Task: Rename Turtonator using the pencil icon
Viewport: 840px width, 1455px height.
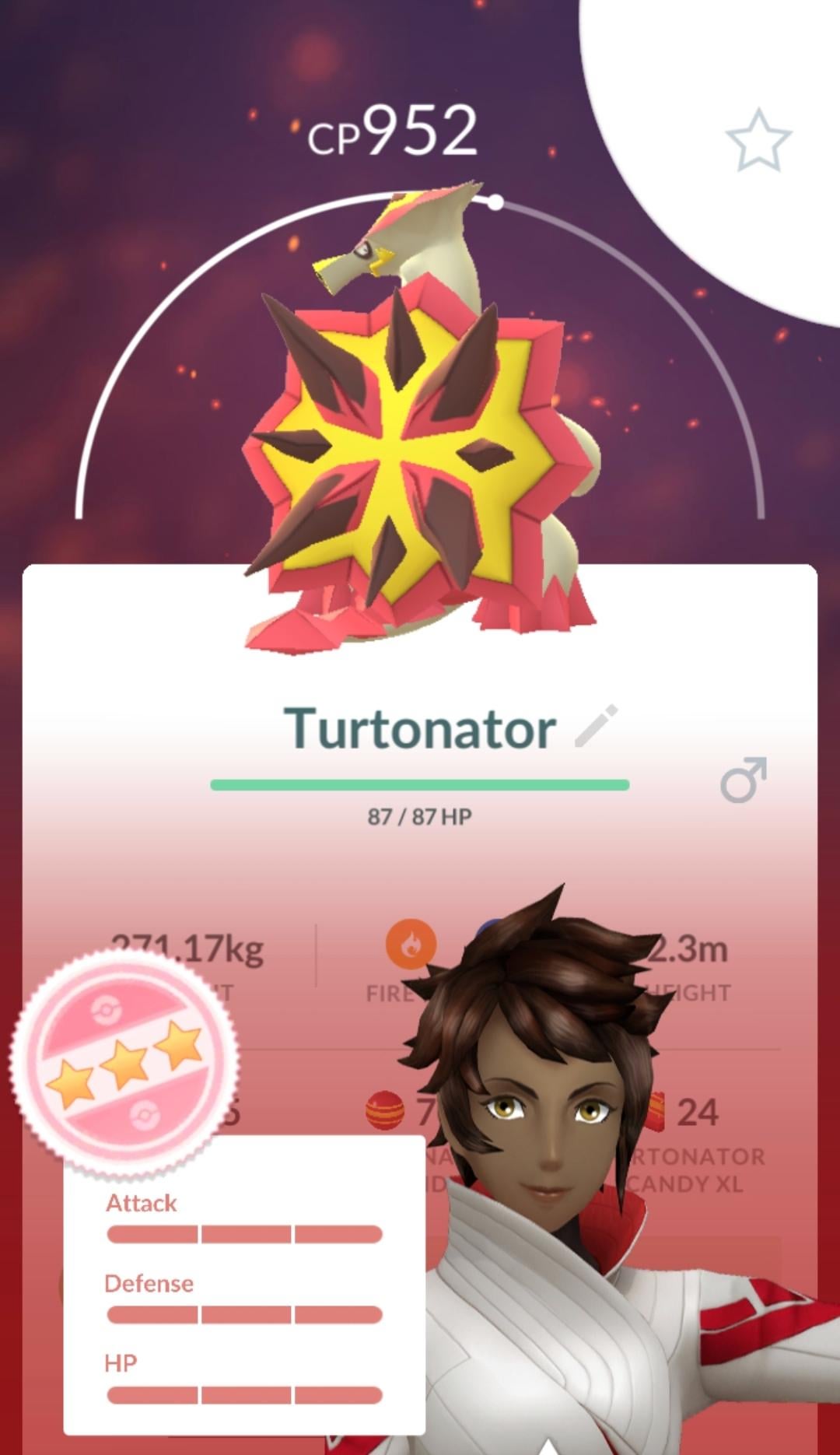Action: [x=596, y=727]
